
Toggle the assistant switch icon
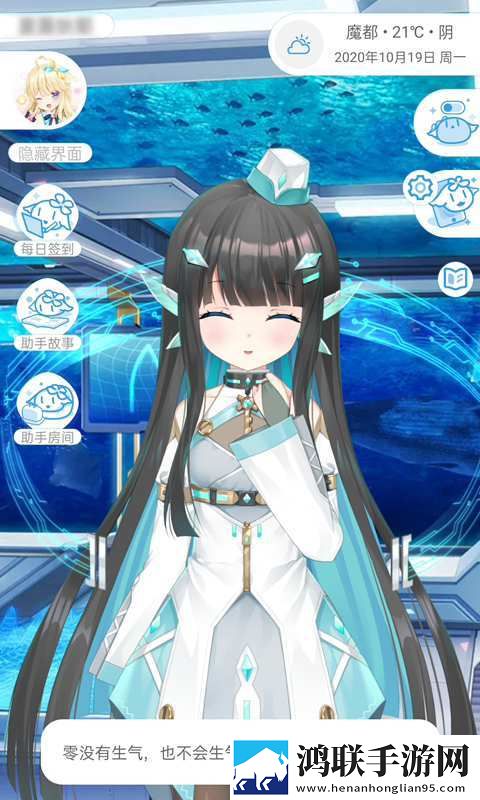(449, 122)
